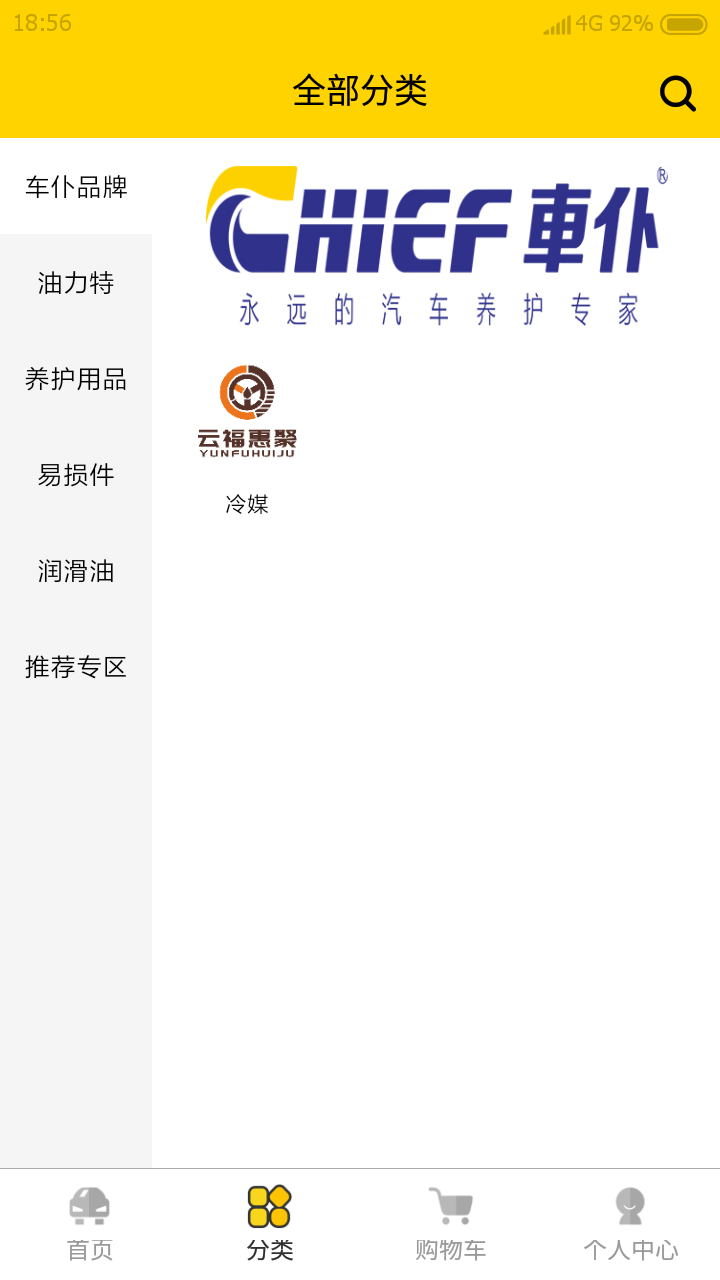Screen dimensions: 720x1280
Task: Tap the 云福惠聚 brand logo
Action: [x=246, y=408]
